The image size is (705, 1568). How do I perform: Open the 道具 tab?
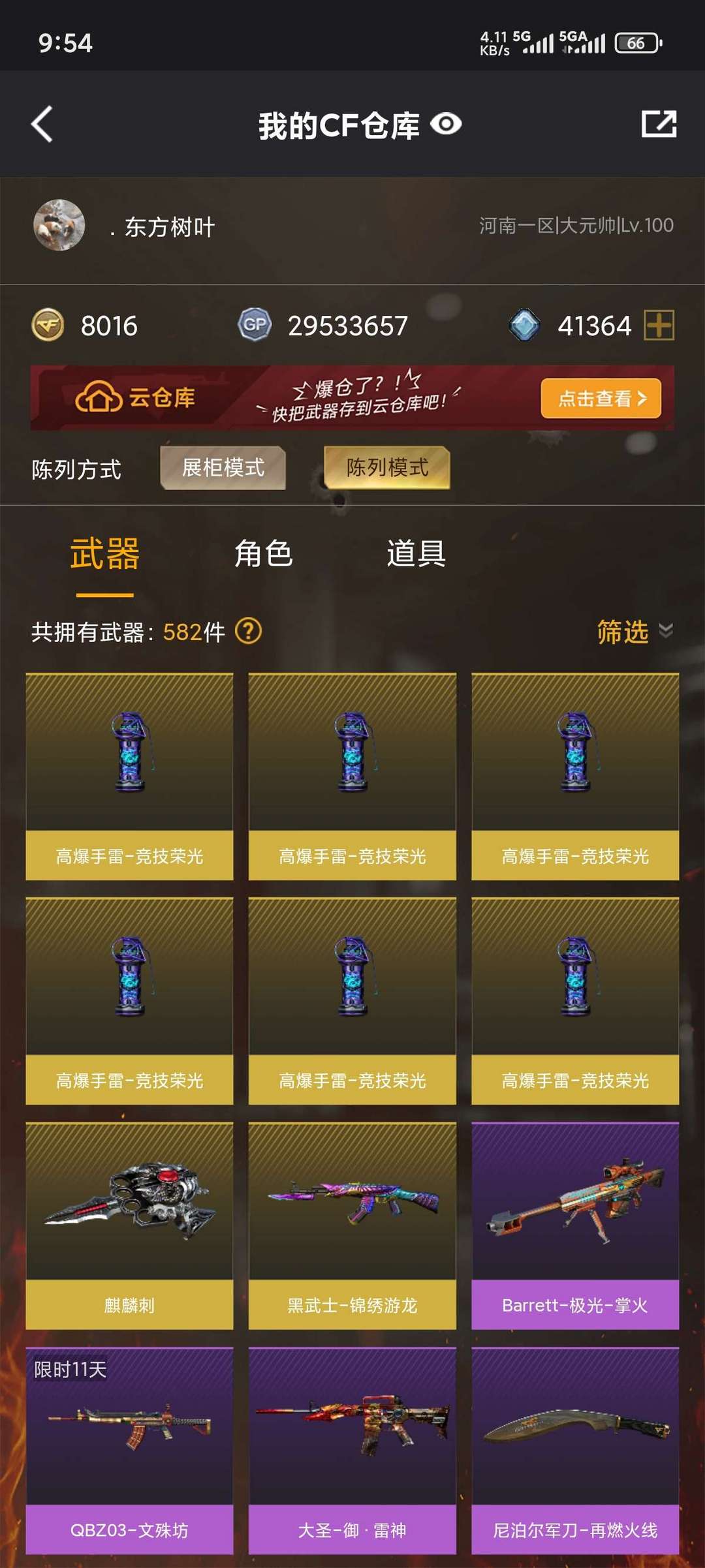pyautogui.click(x=416, y=554)
